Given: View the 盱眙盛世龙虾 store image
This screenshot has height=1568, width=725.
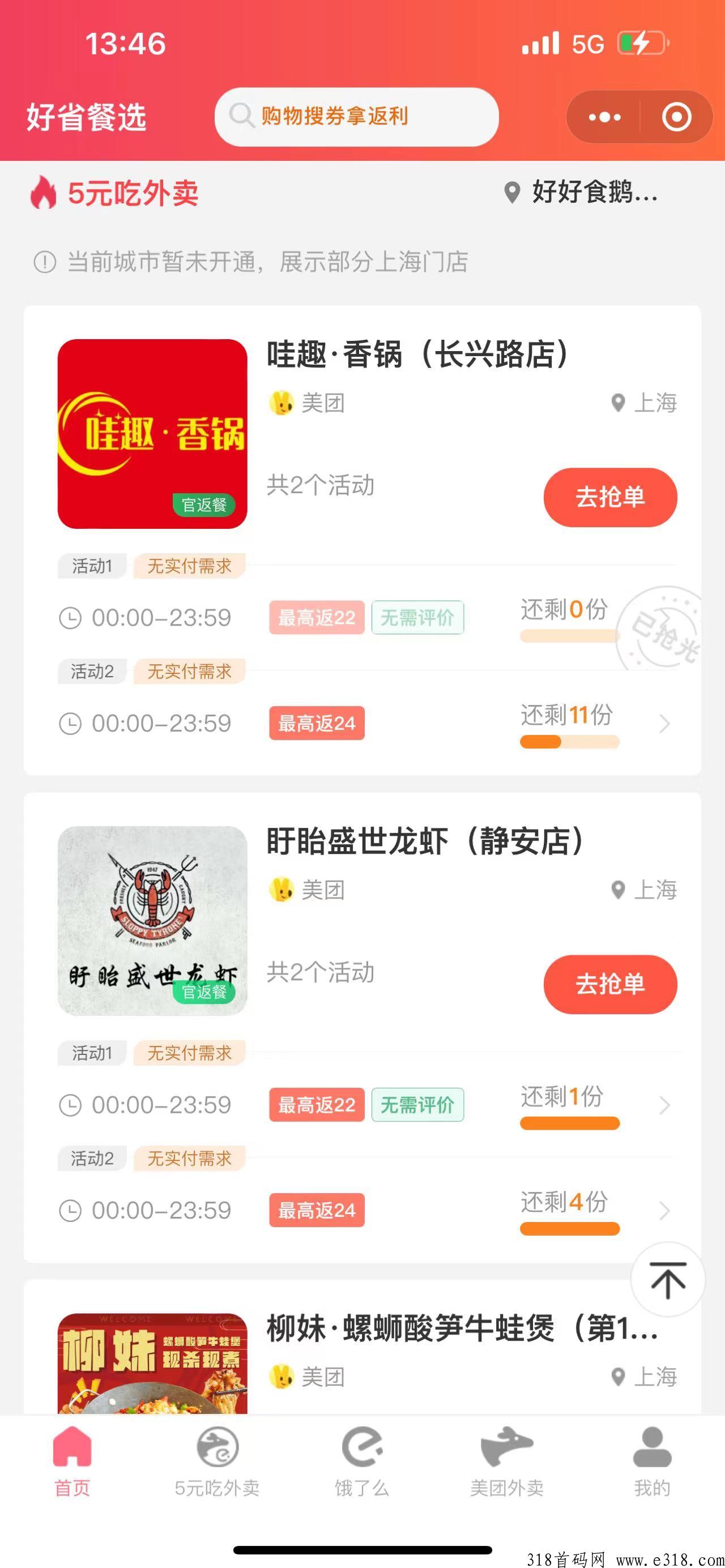Looking at the screenshot, I should [152, 920].
